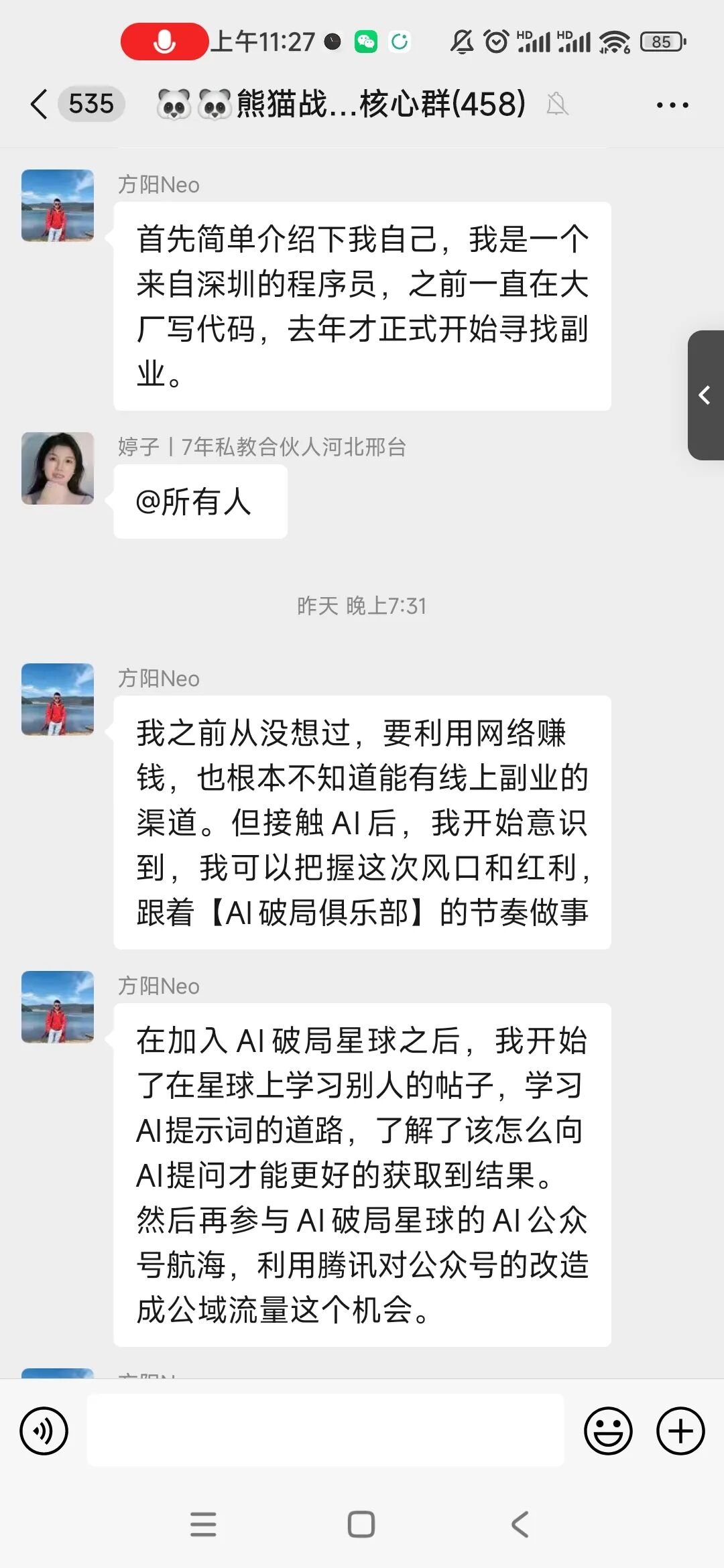Open 婷子's profile avatar
Viewport: 724px width, 1568px height.
(58, 468)
